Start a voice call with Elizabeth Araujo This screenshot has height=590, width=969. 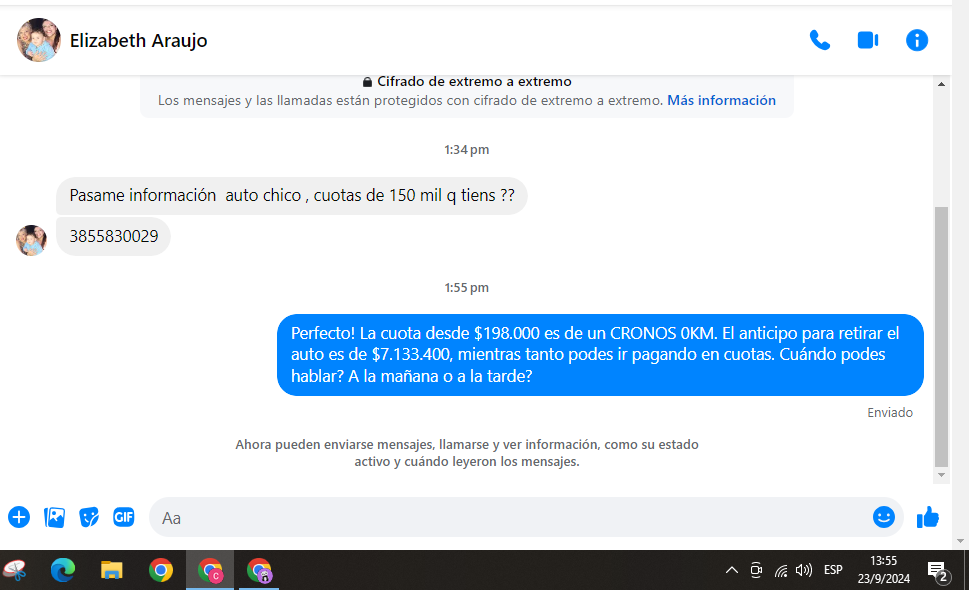point(819,40)
